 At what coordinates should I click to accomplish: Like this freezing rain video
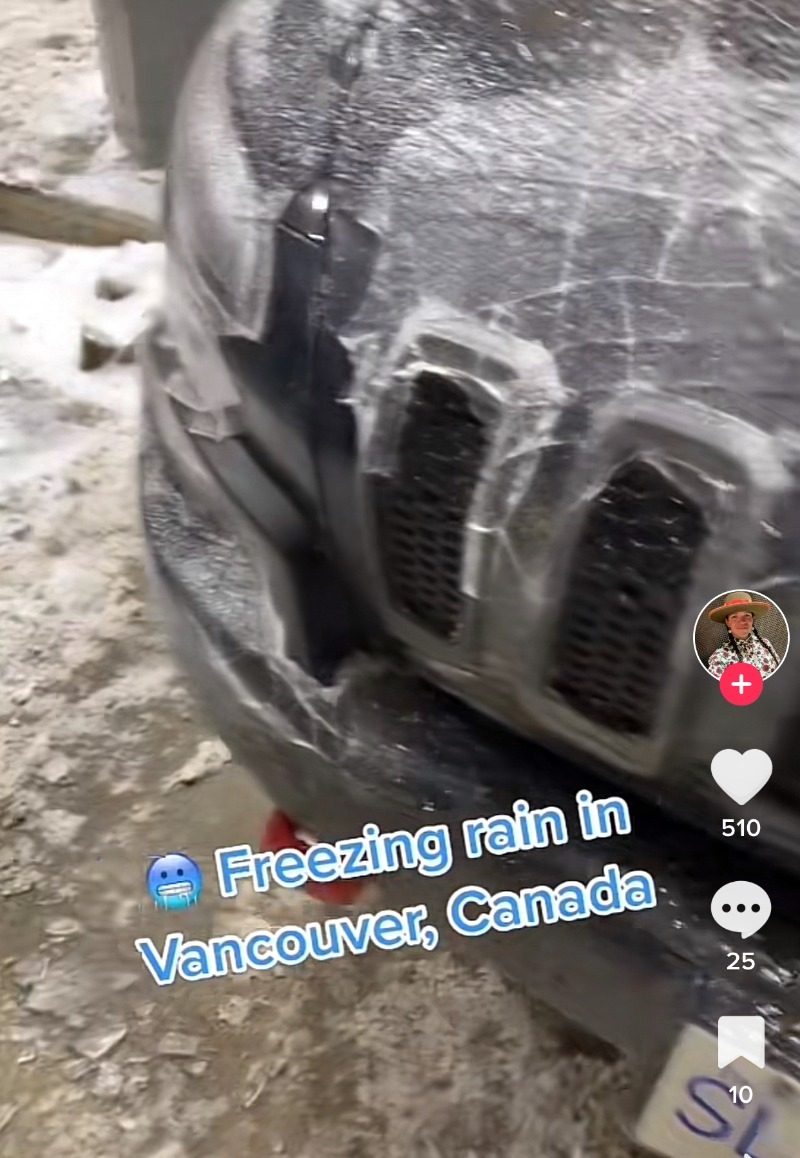(x=741, y=776)
